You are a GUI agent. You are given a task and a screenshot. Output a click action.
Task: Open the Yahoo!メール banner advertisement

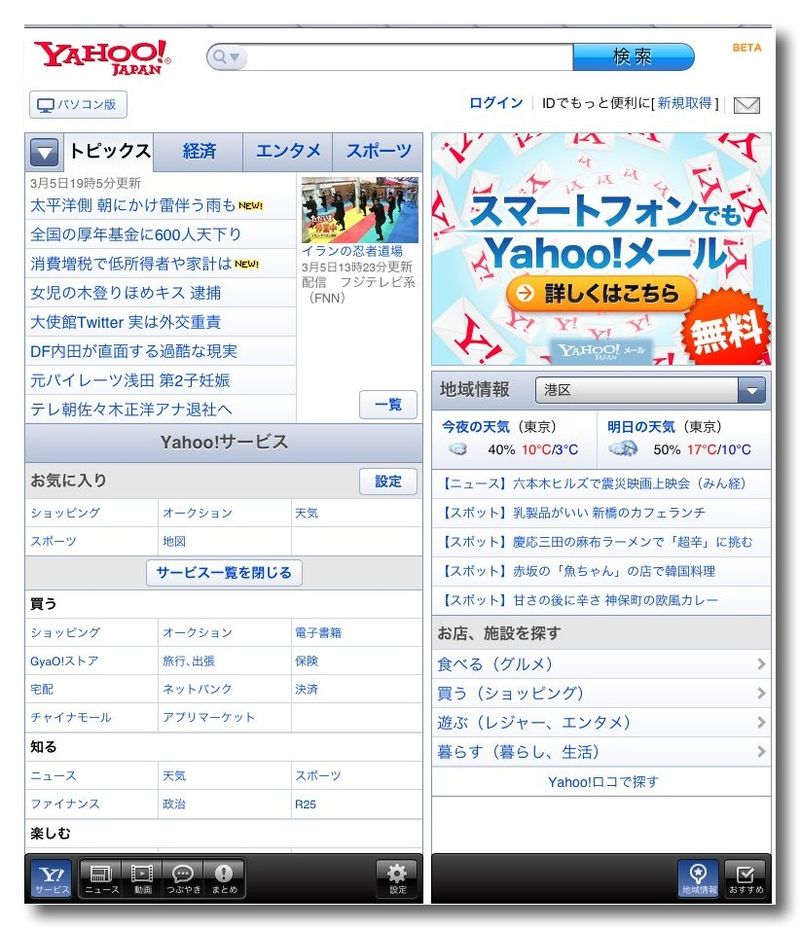(601, 250)
